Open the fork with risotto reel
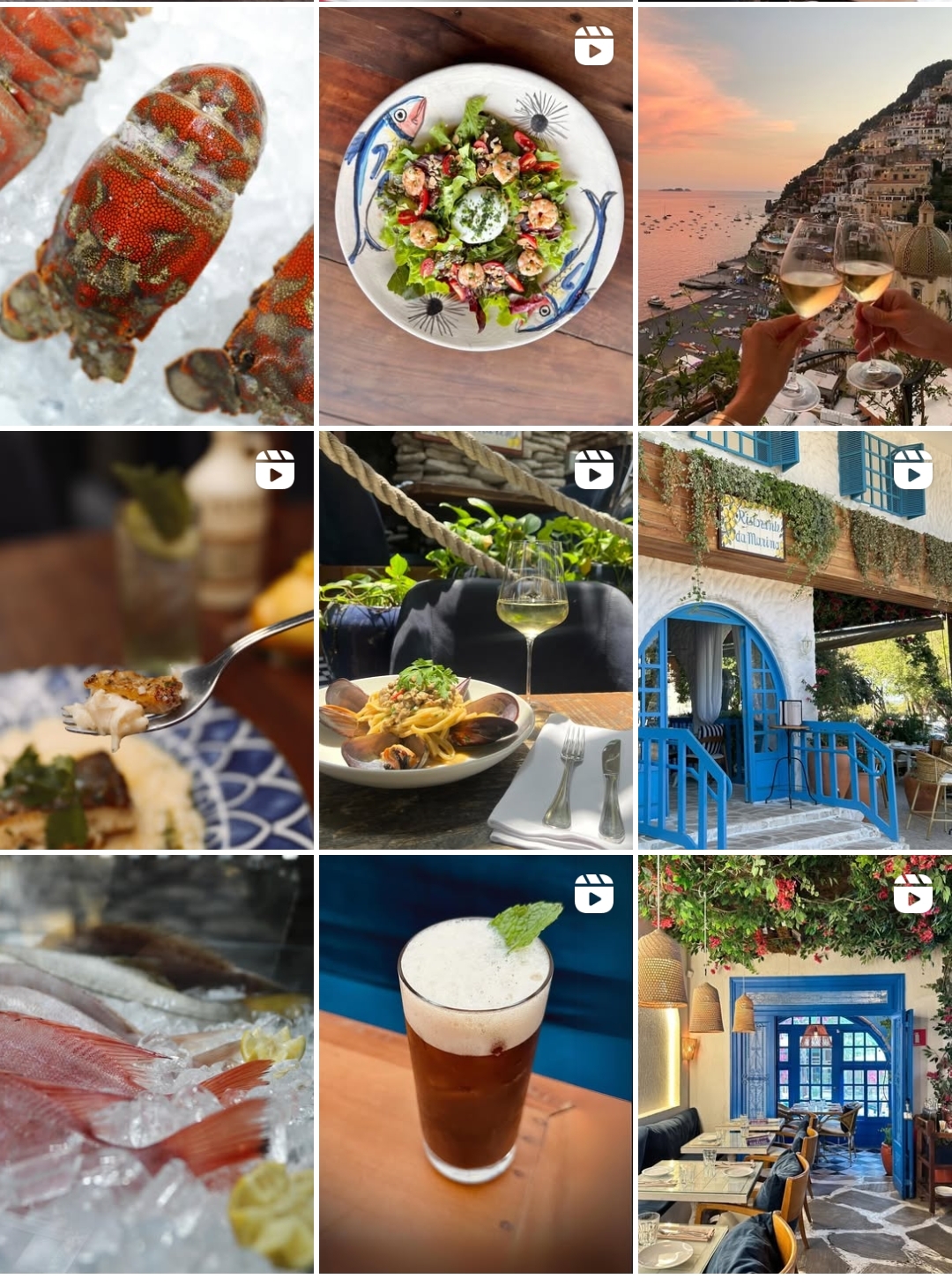952x1286 pixels. tap(156, 640)
